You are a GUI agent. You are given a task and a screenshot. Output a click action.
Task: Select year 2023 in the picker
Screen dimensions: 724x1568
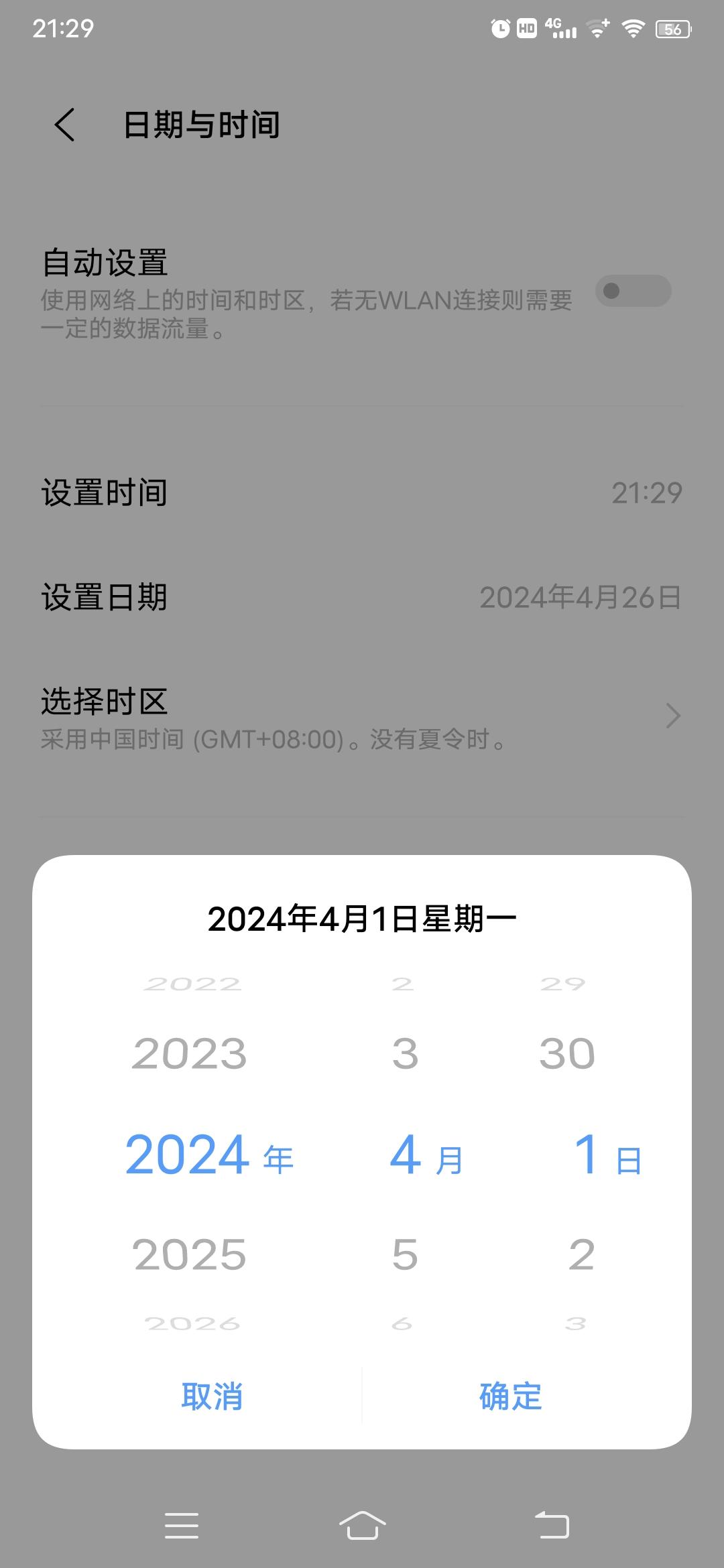click(x=190, y=1053)
